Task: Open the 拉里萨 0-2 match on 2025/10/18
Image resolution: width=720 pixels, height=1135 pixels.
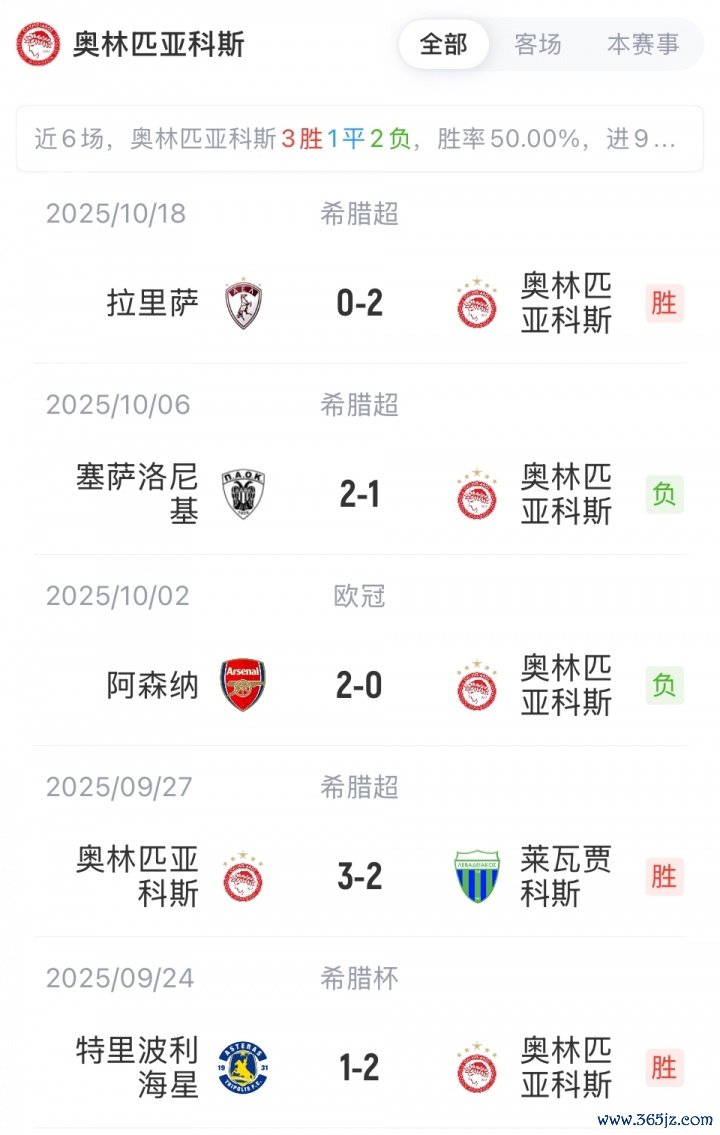Action: [360, 302]
